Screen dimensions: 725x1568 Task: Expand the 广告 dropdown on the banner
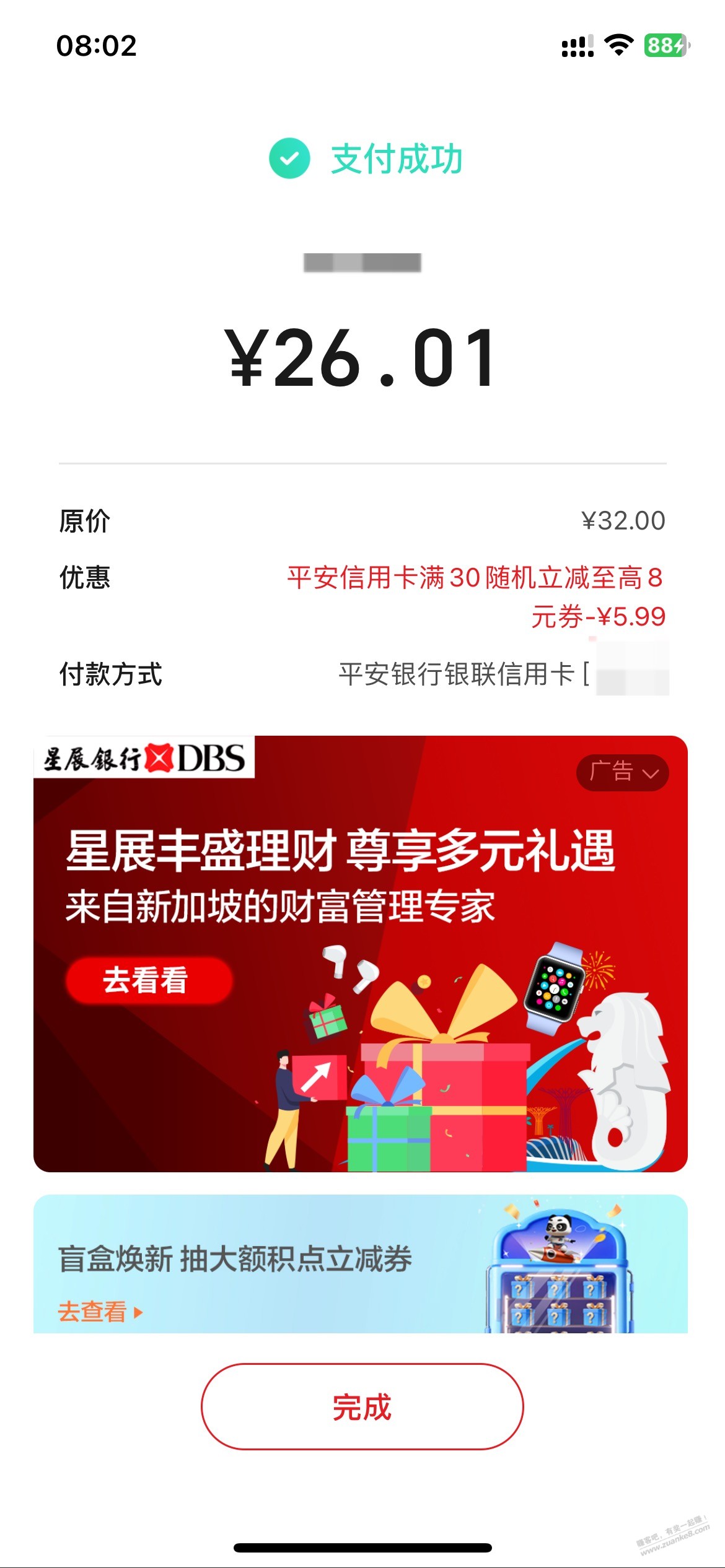(622, 772)
